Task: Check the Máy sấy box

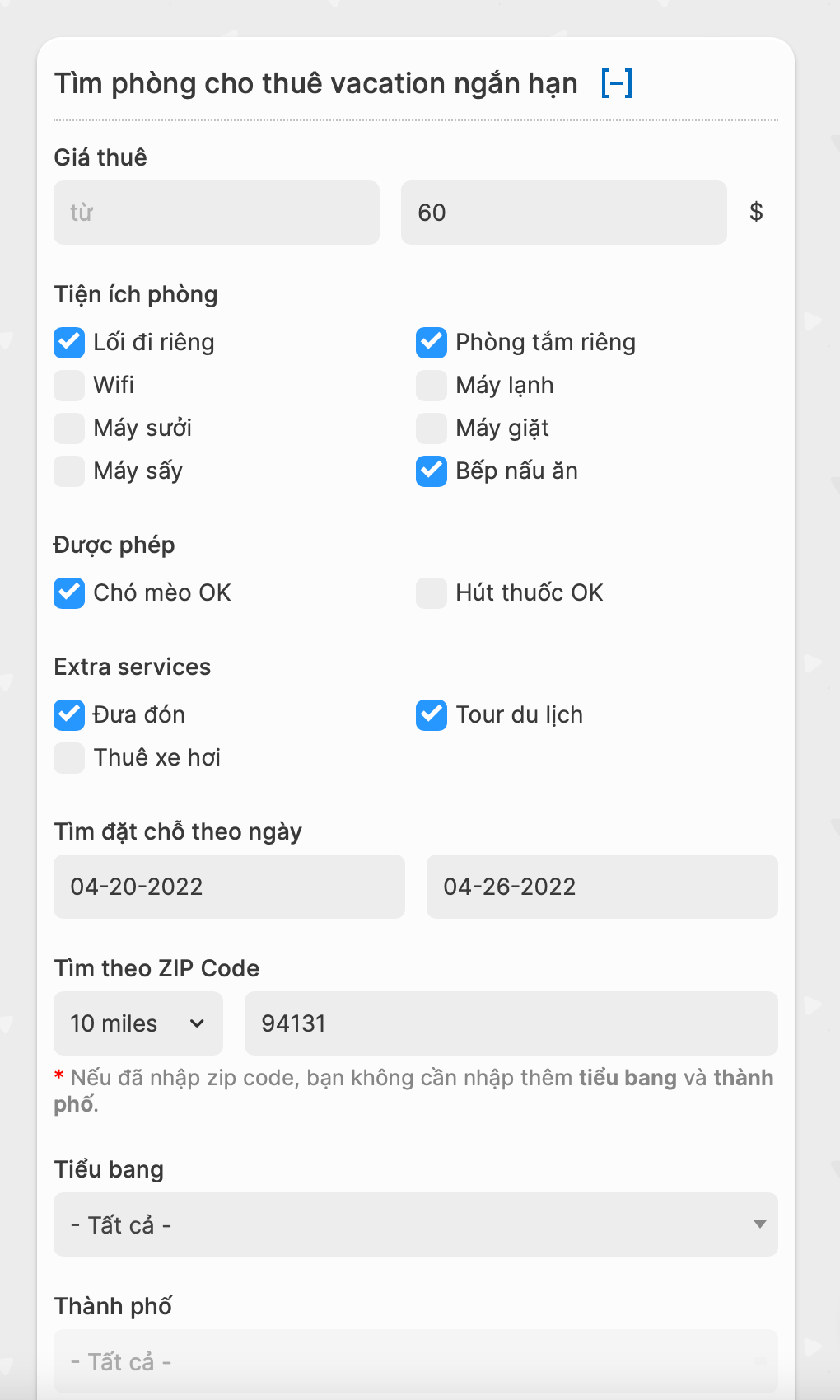Action: (x=69, y=471)
